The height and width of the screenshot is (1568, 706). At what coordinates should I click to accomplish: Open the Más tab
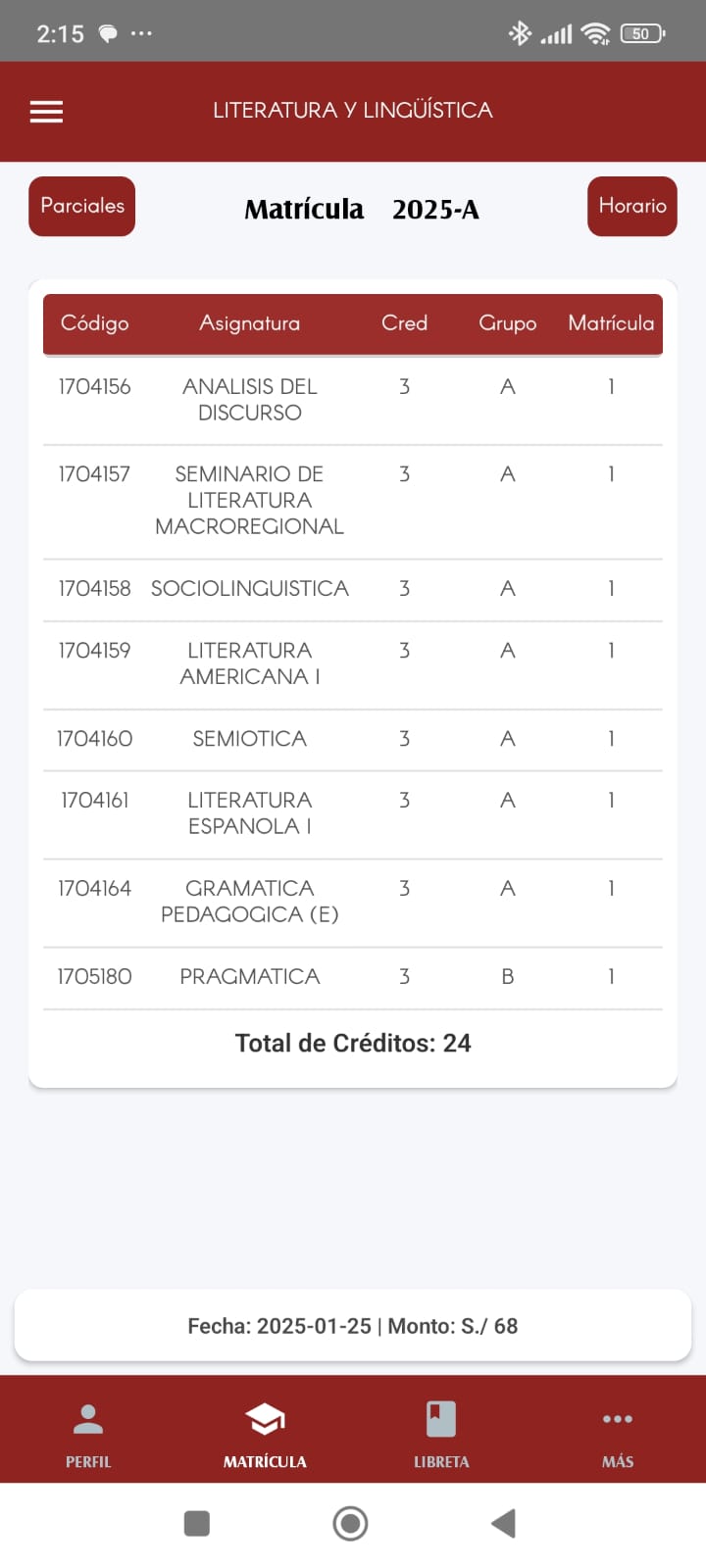(618, 1435)
